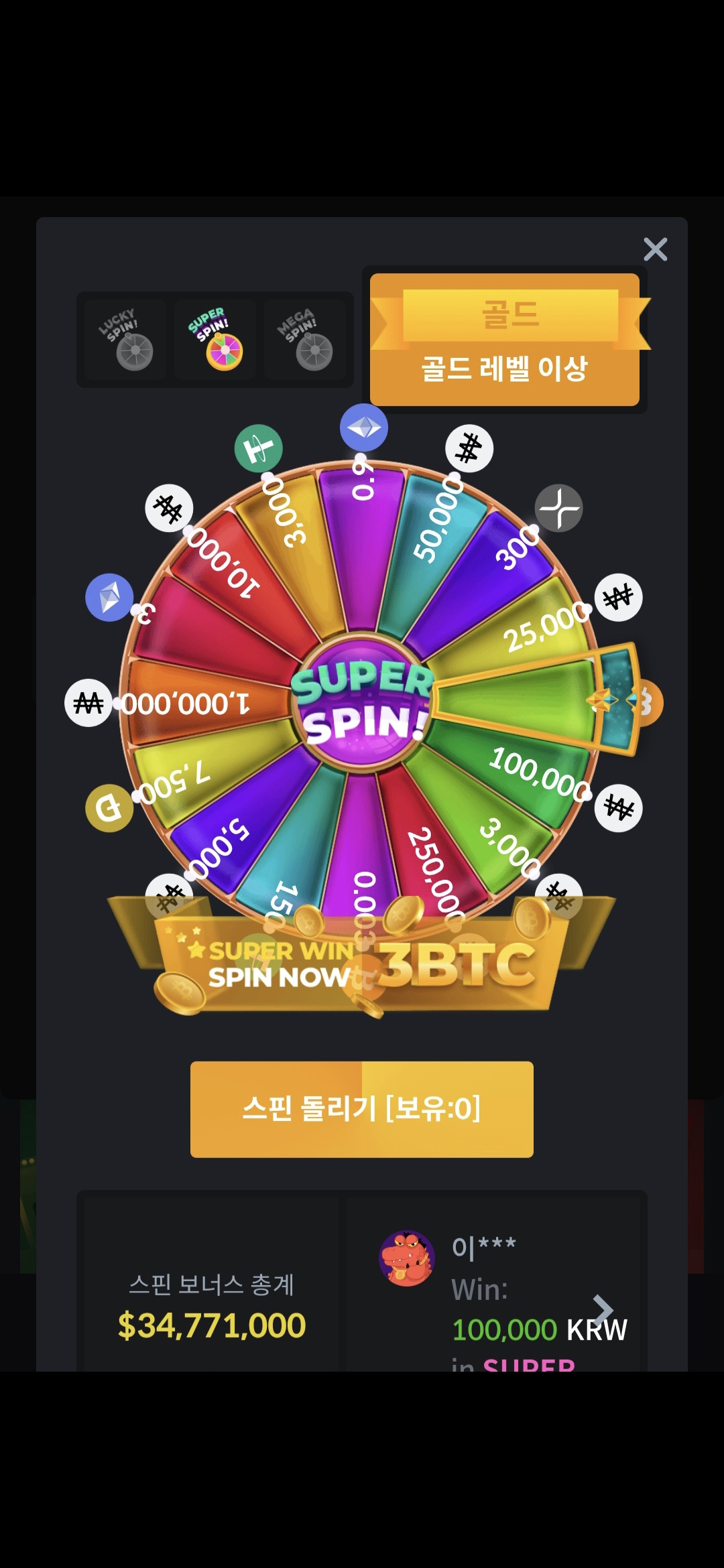Close the spin wheel dialog
The height and width of the screenshot is (1568, 724).
click(655, 249)
